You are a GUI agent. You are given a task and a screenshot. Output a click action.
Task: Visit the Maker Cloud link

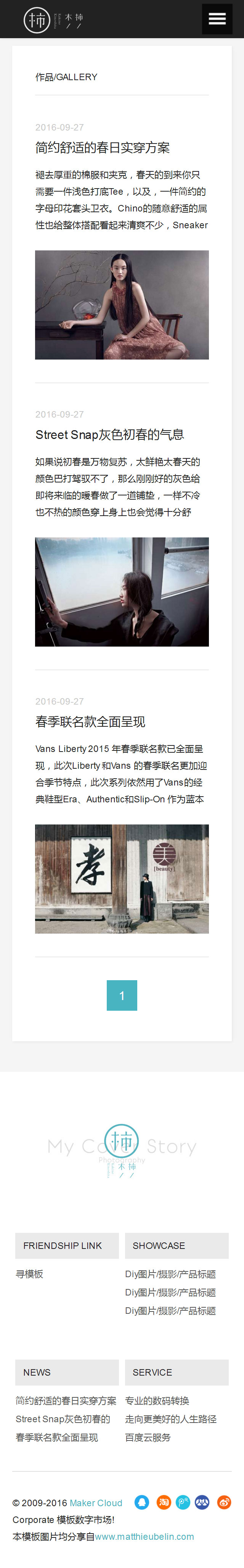[x=96, y=1503]
